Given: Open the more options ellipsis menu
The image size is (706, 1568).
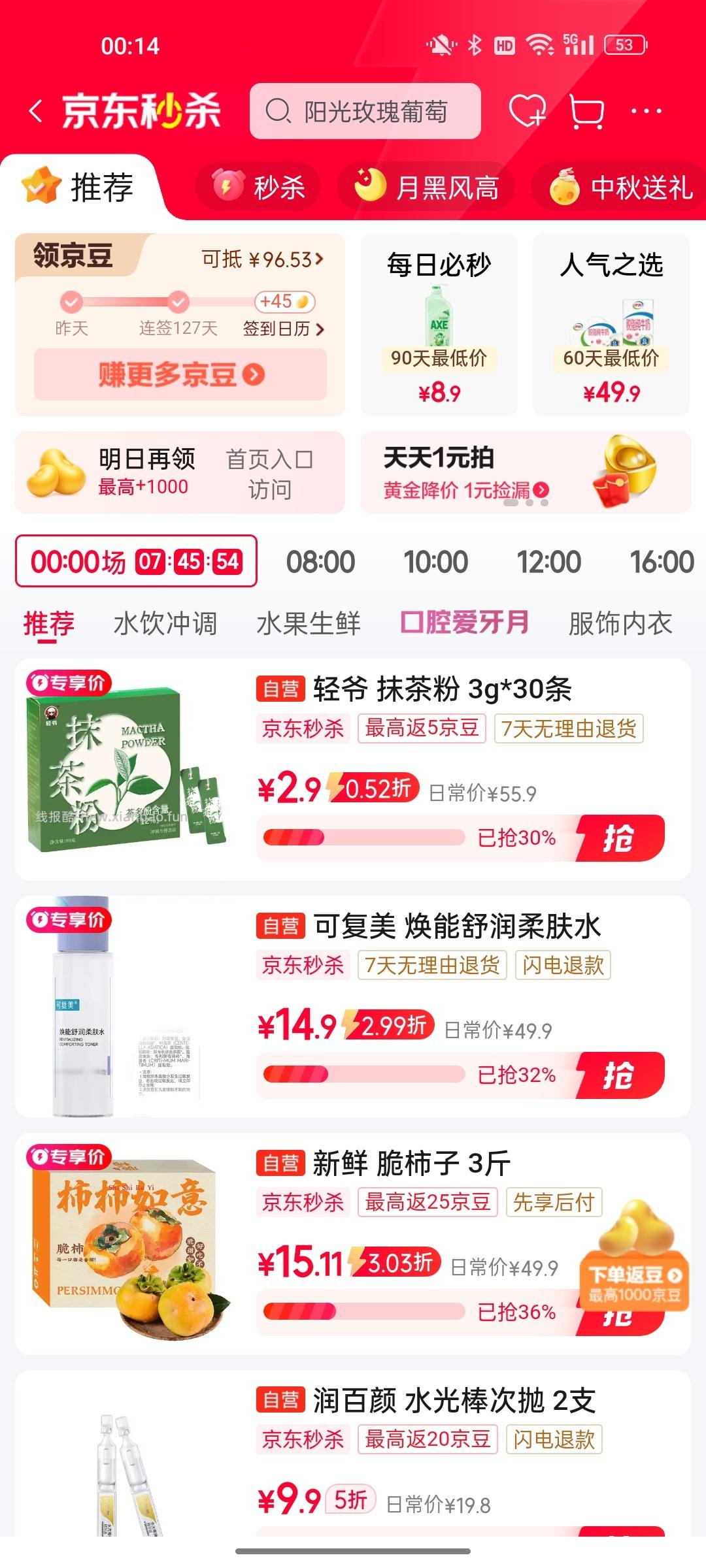Looking at the screenshot, I should tap(647, 112).
